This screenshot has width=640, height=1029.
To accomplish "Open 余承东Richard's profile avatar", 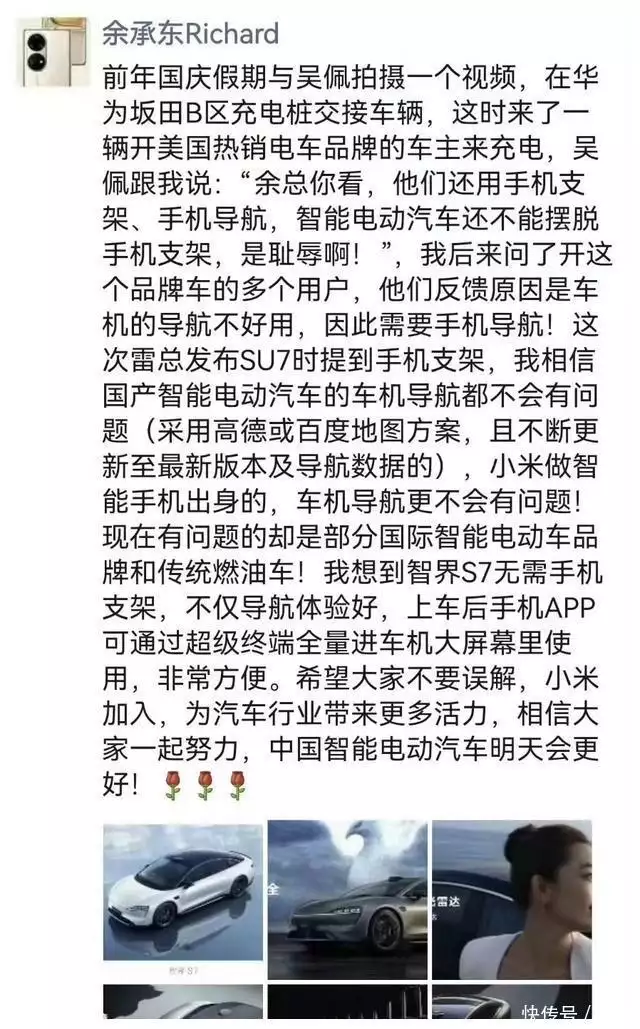I will point(52,52).
